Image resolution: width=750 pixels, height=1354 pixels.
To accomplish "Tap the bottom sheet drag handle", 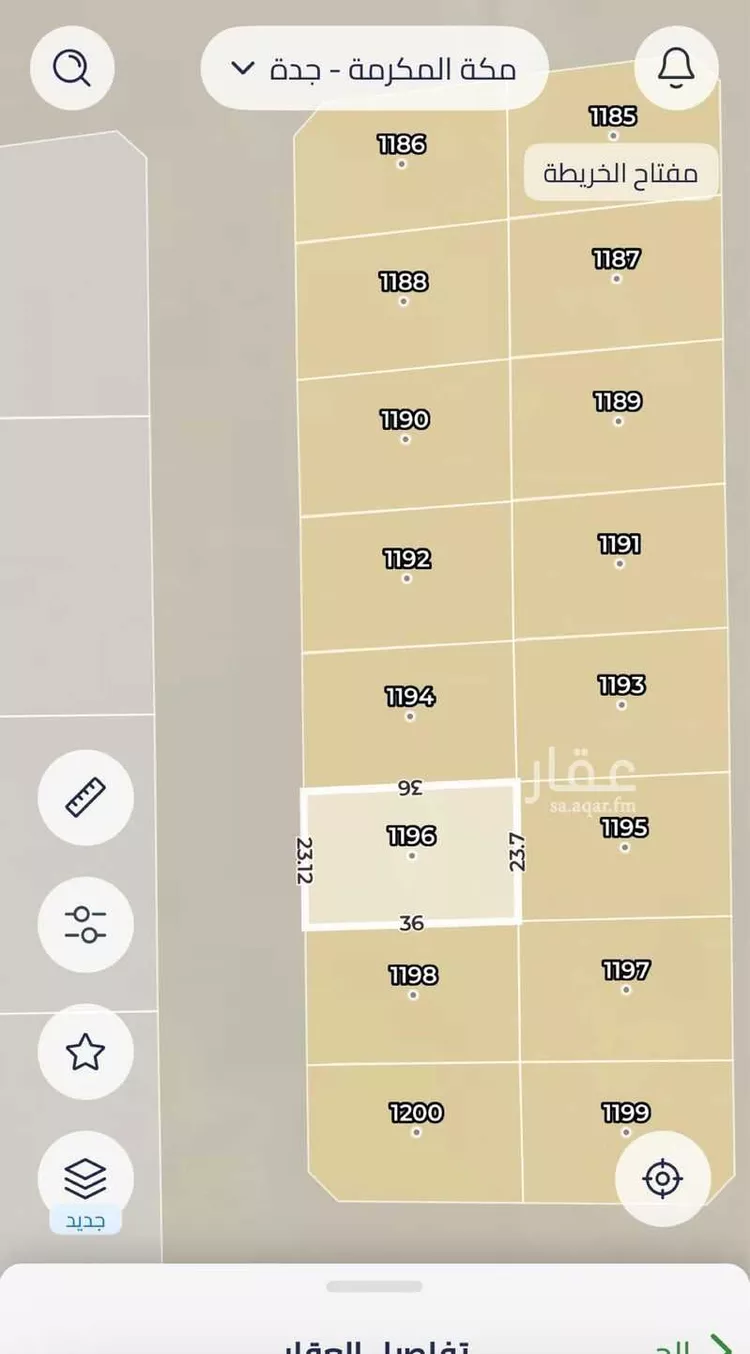I will click(374, 1286).
